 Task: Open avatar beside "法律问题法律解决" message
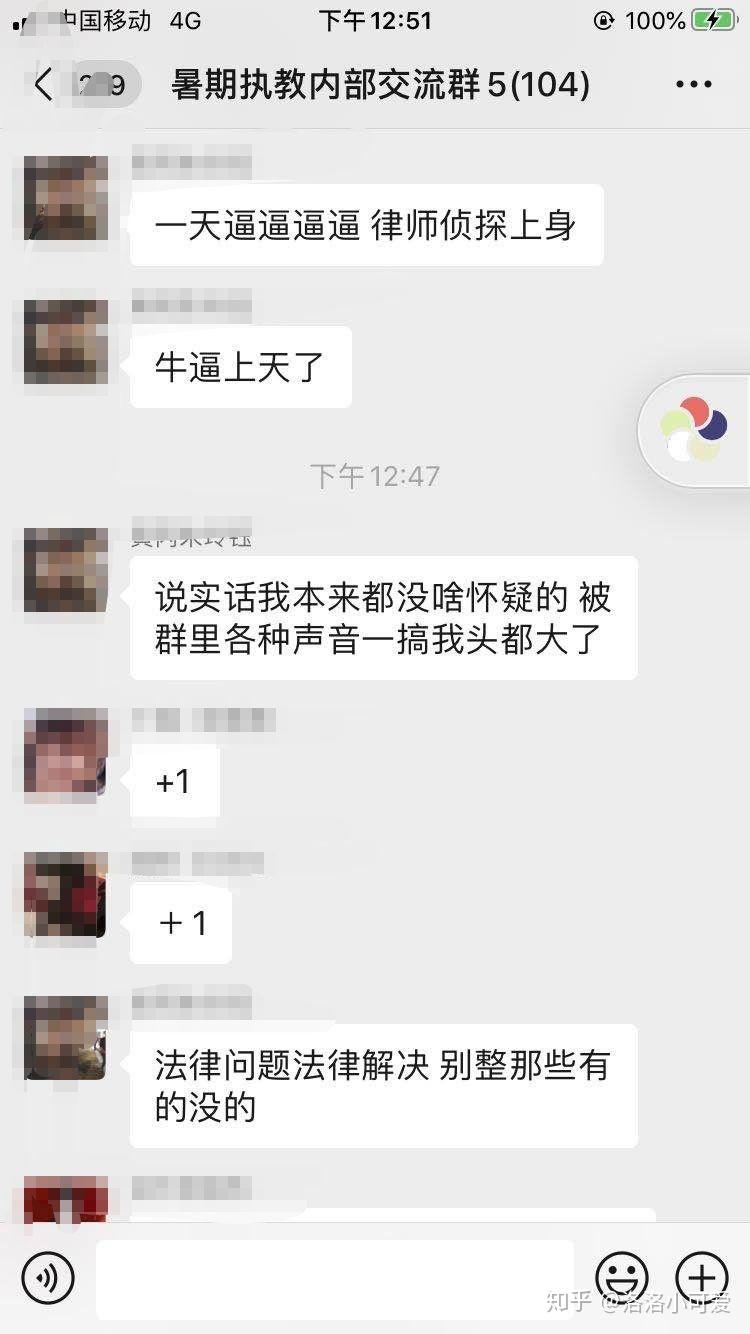point(66,1038)
